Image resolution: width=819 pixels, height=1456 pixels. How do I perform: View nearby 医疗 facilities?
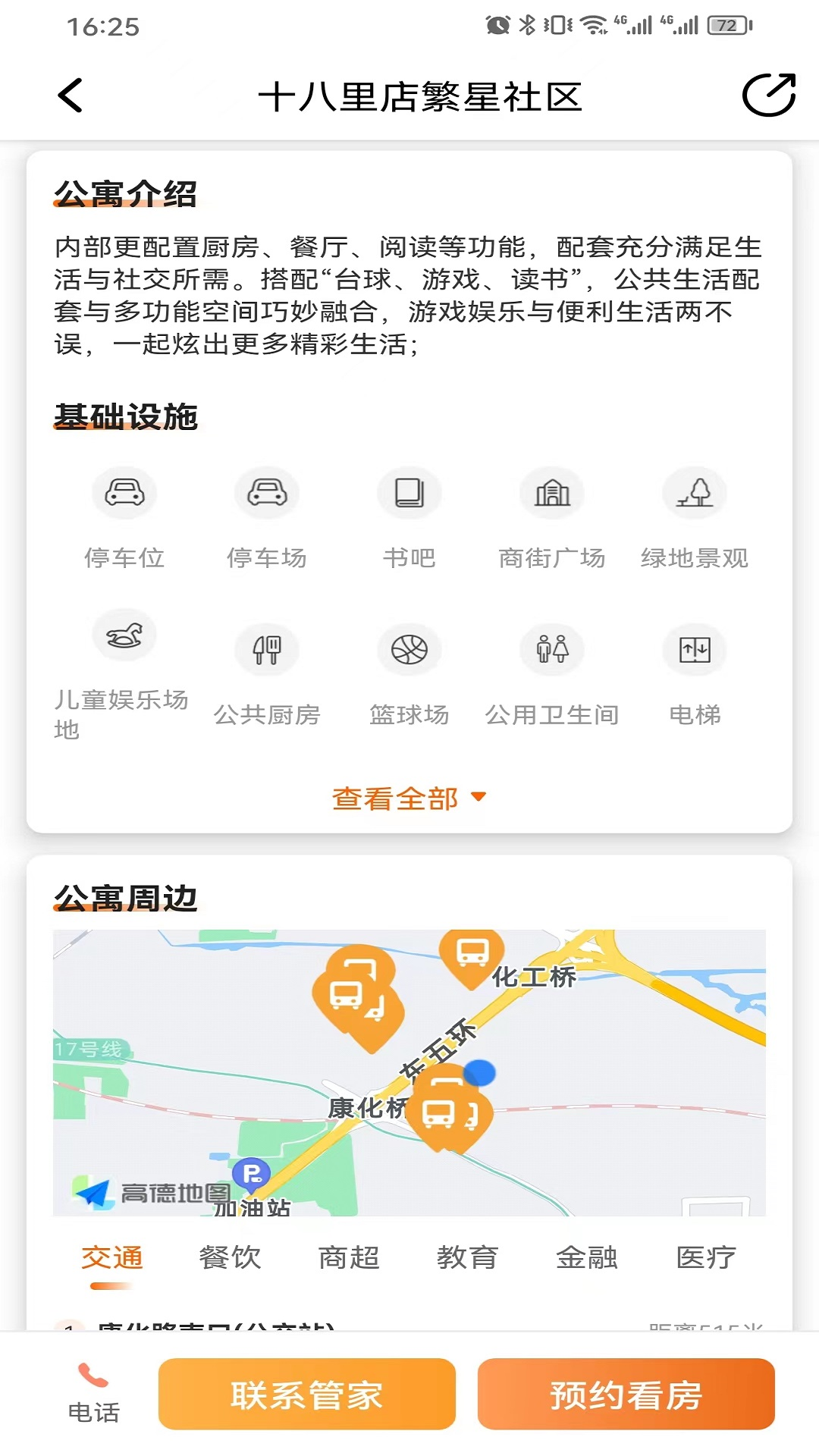click(x=705, y=1257)
